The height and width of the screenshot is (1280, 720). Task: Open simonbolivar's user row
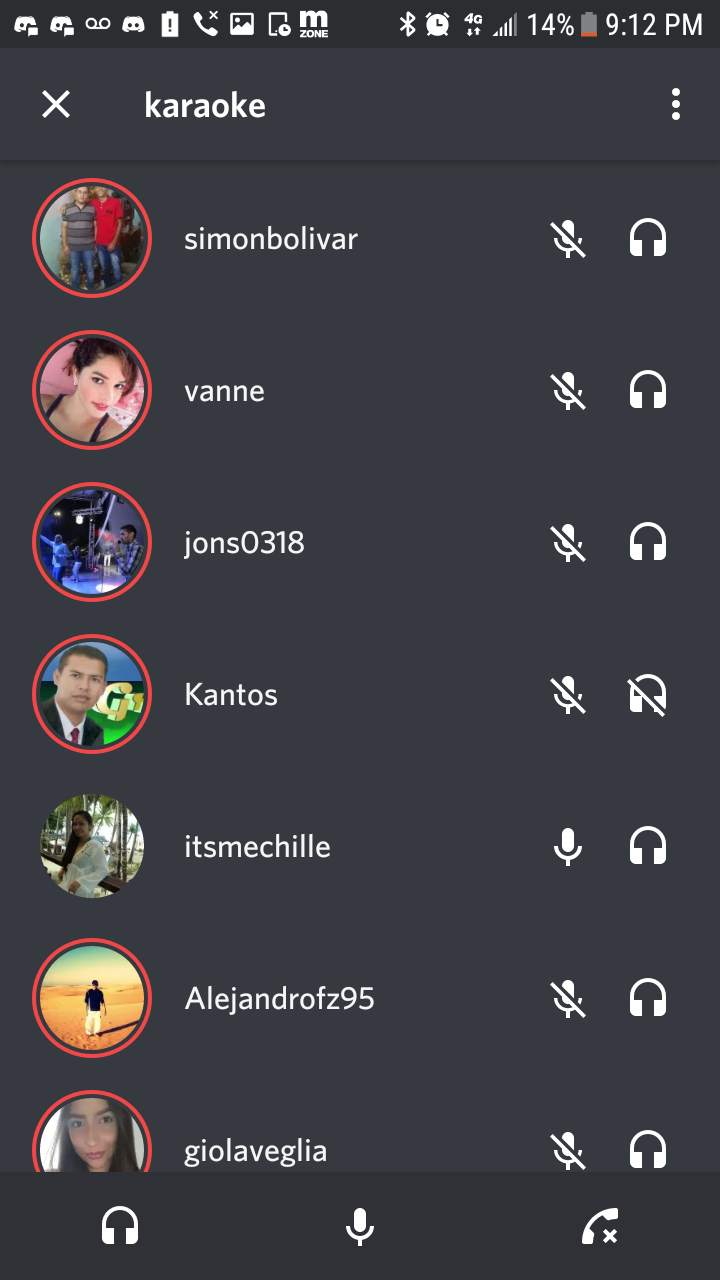coord(270,239)
